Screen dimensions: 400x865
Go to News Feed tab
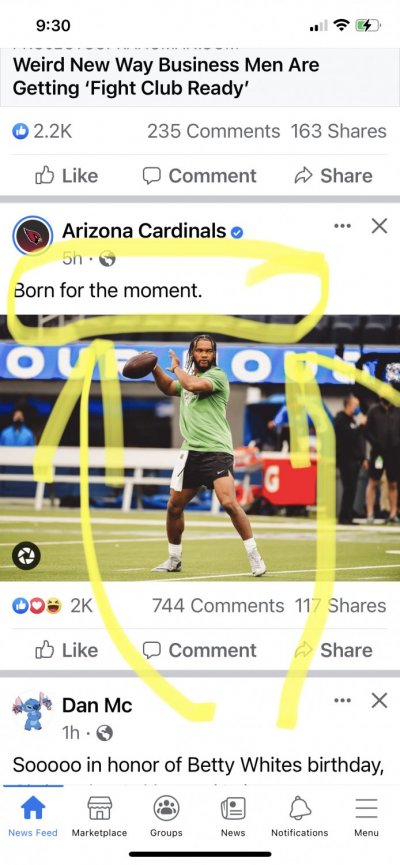(33, 817)
